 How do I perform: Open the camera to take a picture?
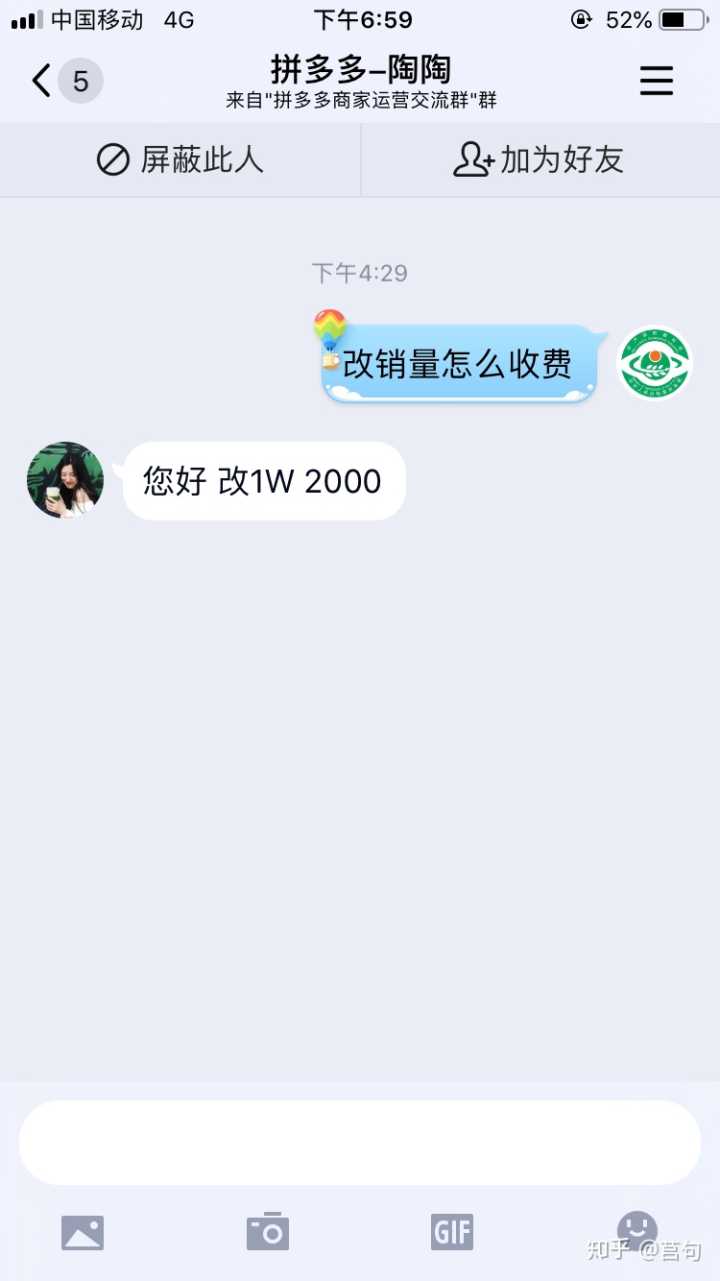[x=268, y=1231]
